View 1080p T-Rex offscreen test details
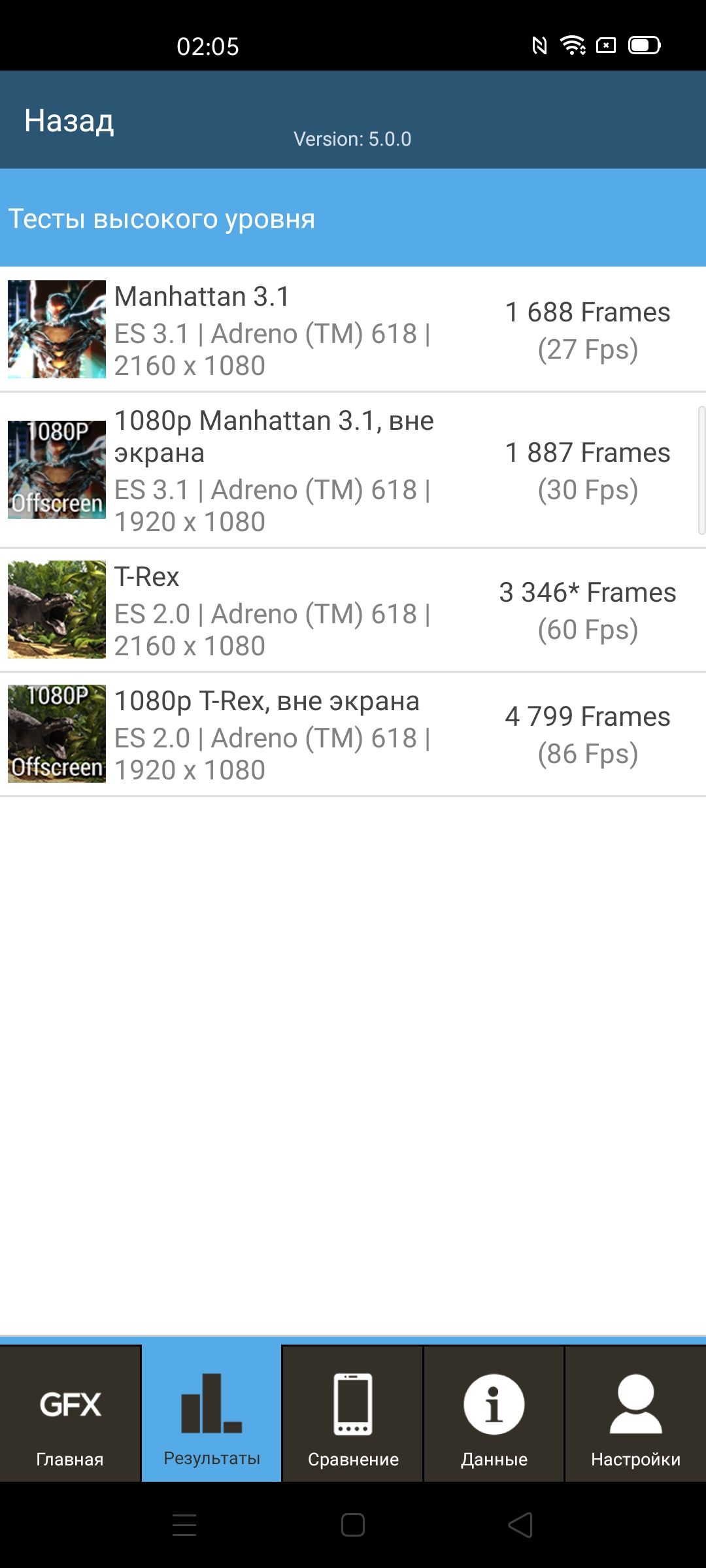The width and height of the screenshot is (706, 1568). [x=353, y=735]
